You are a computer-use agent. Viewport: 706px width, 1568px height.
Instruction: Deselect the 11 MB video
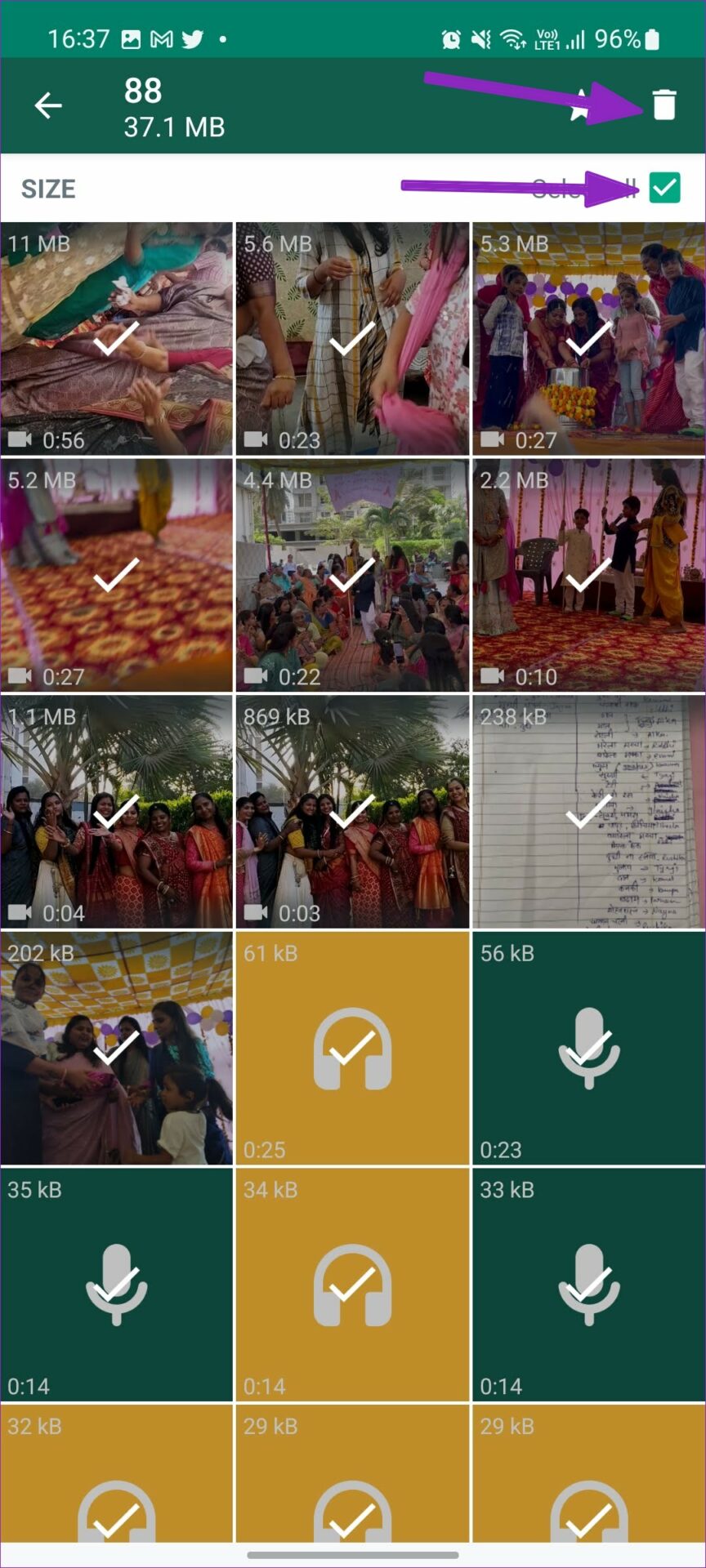116,338
